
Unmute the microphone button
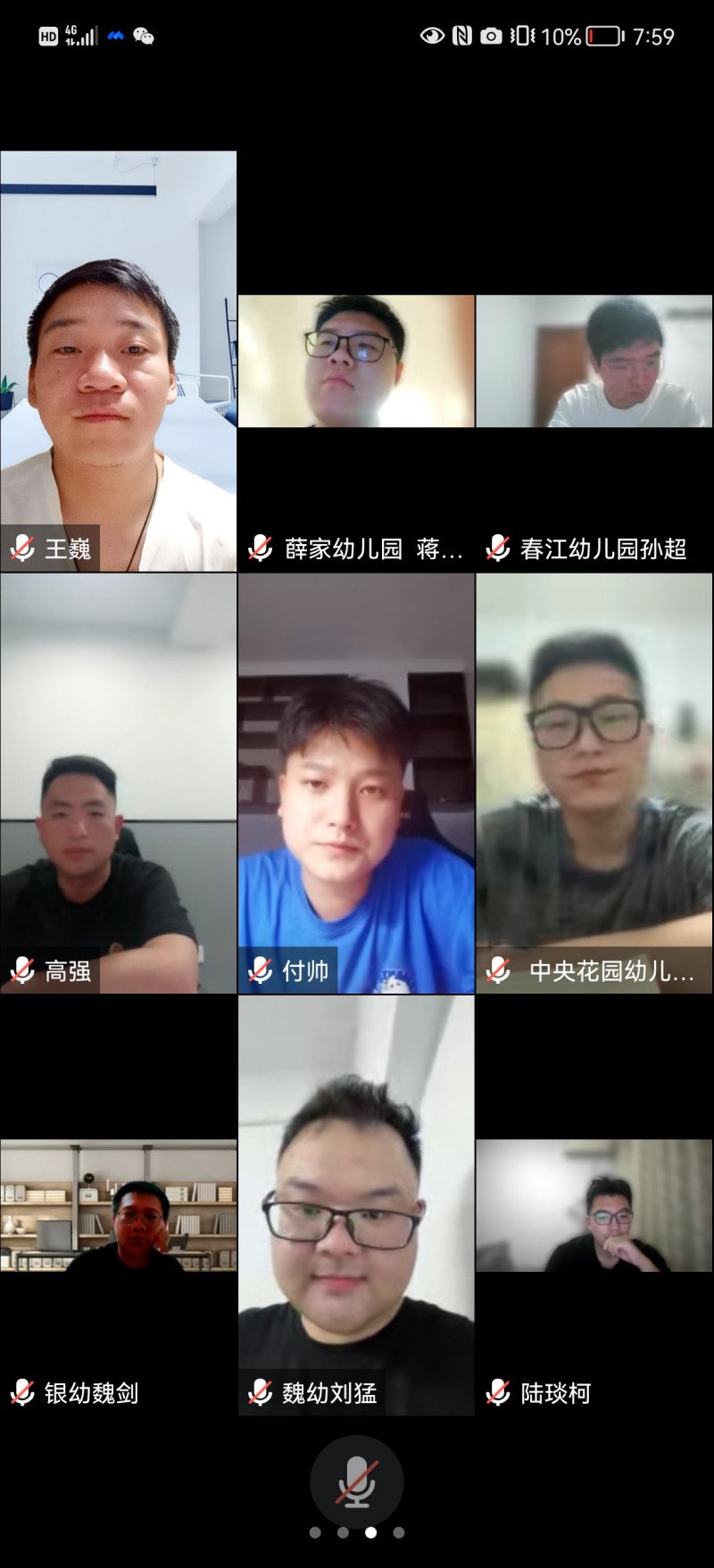pos(356,1482)
